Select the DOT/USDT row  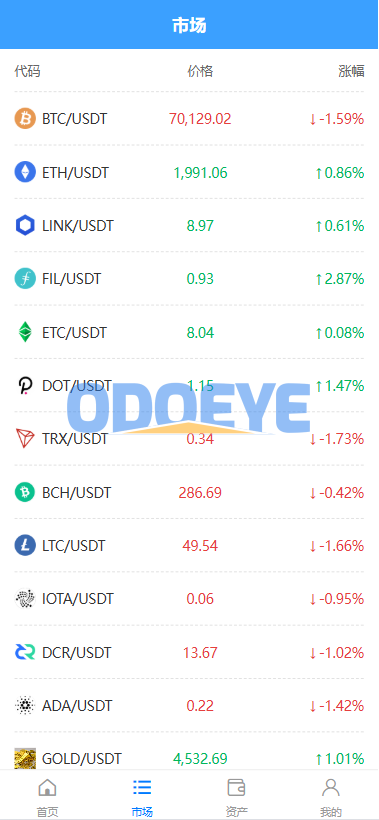tap(189, 385)
